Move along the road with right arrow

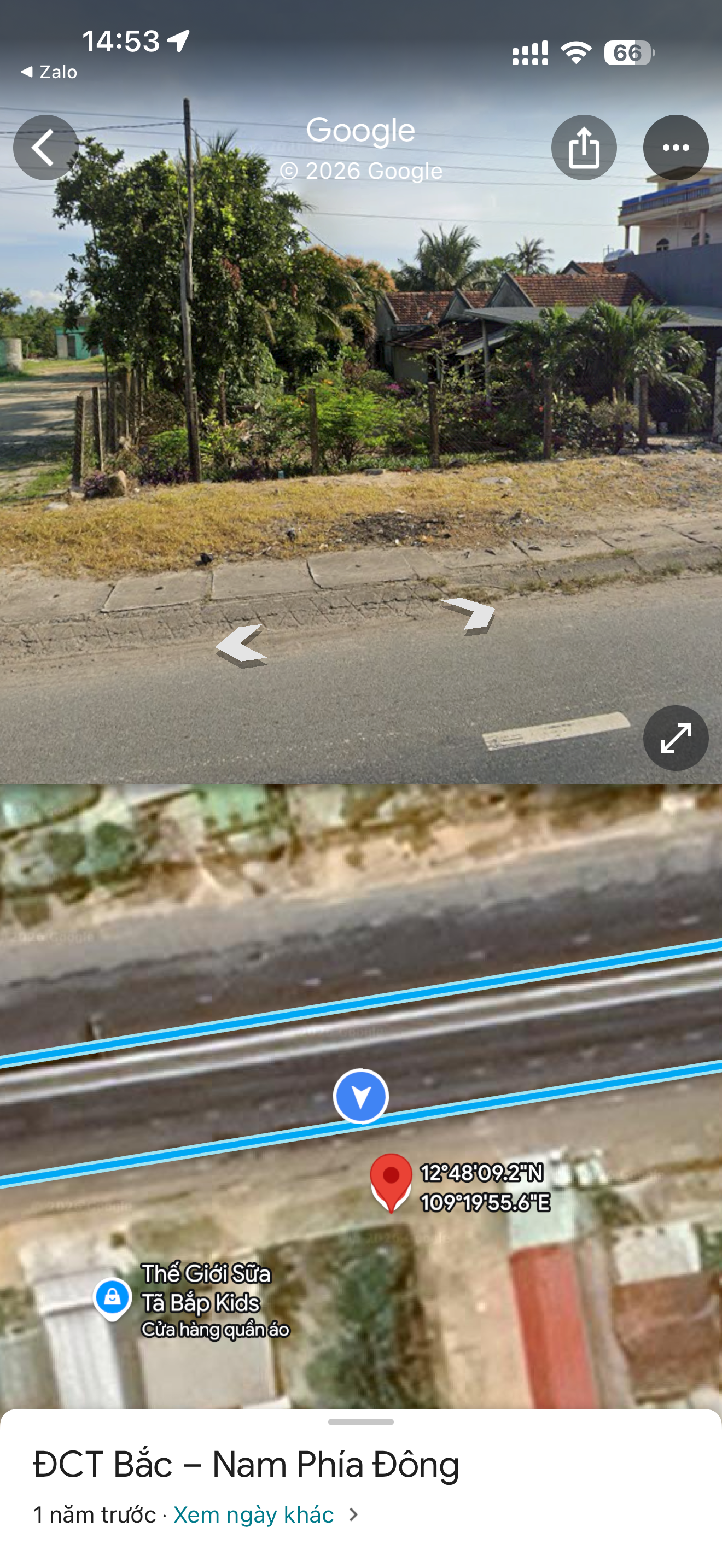[469, 616]
